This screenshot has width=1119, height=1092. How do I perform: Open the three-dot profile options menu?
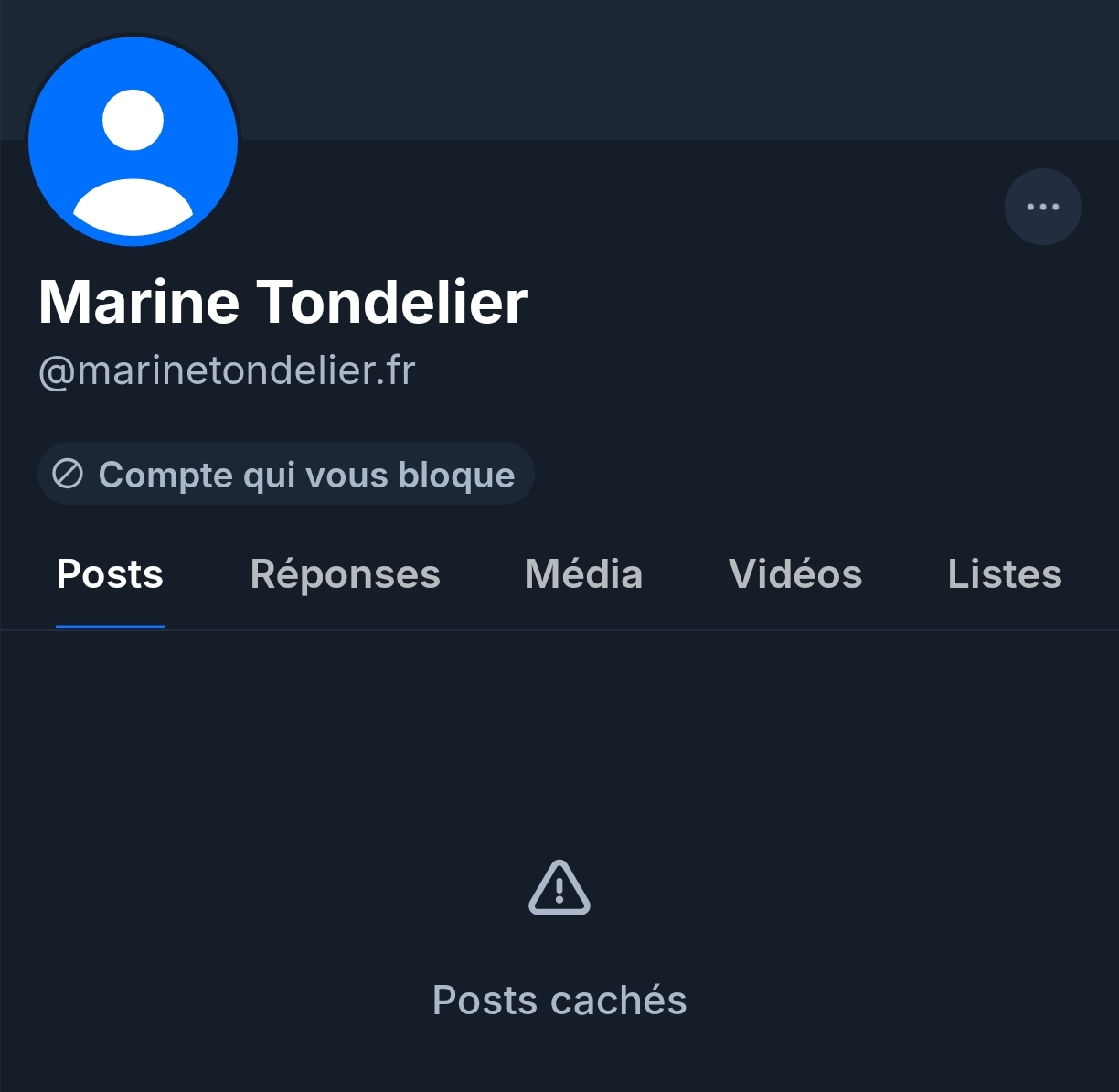coord(1042,207)
